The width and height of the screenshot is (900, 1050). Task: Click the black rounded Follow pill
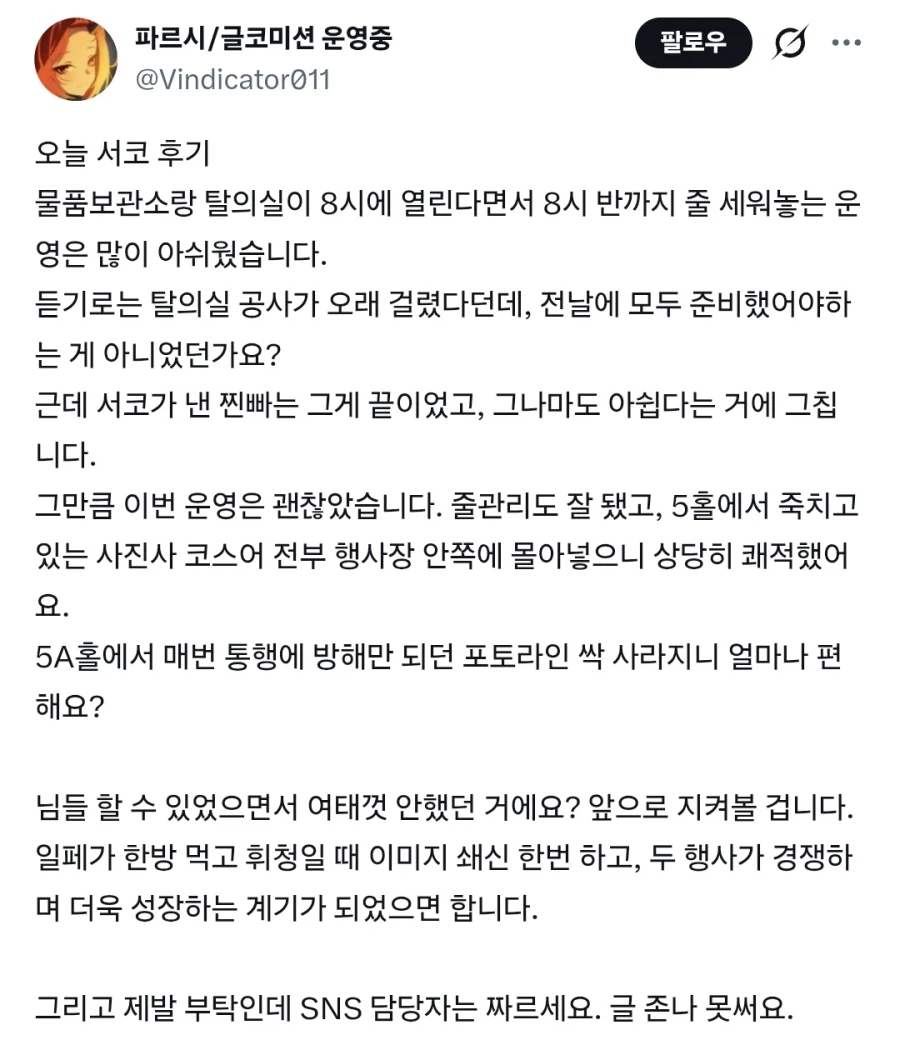(x=693, y=42)
